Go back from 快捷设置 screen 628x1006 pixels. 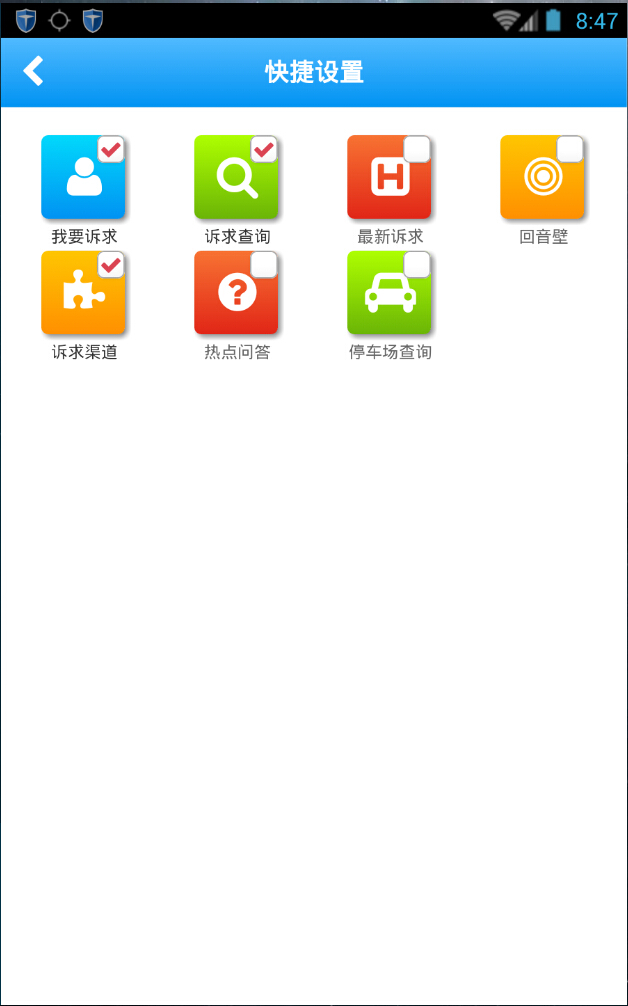pos(34,71)
